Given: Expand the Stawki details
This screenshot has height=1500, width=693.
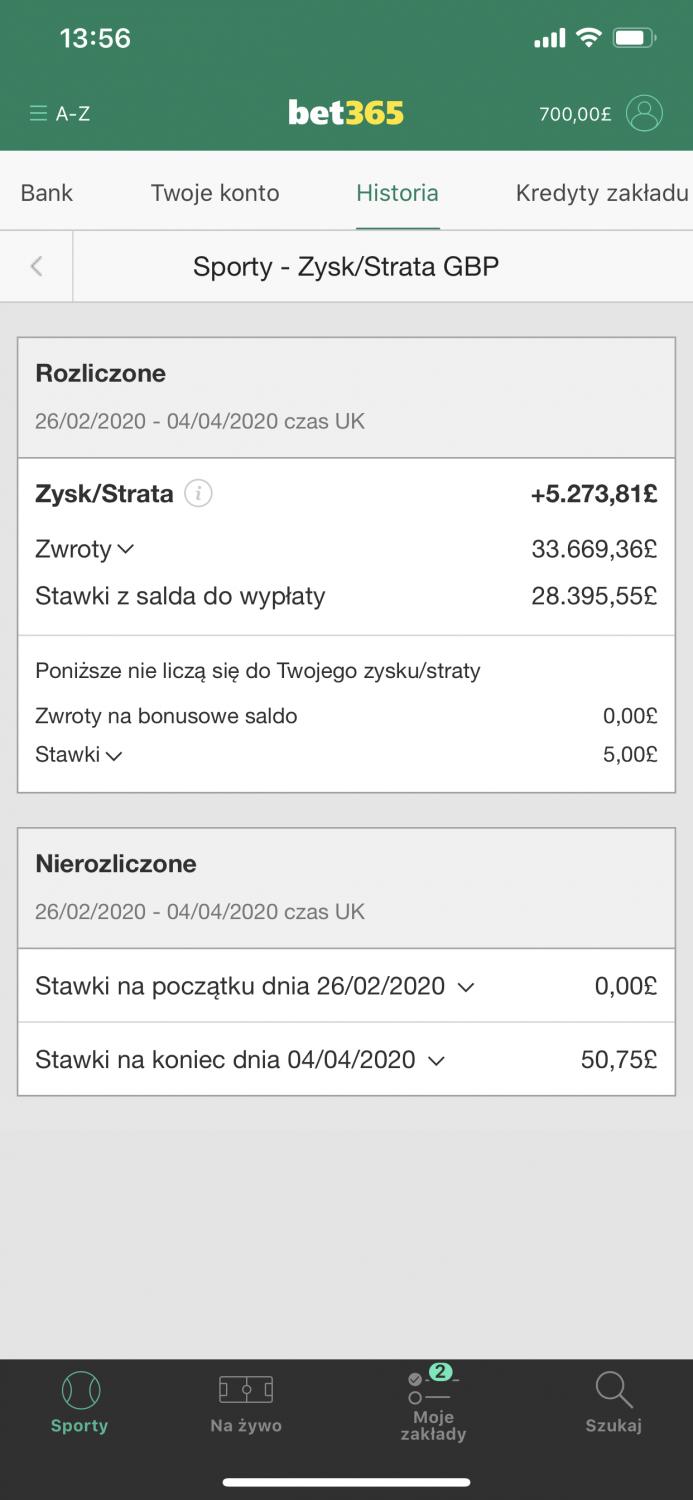Looking at the screenshot, I should (78, 755).
